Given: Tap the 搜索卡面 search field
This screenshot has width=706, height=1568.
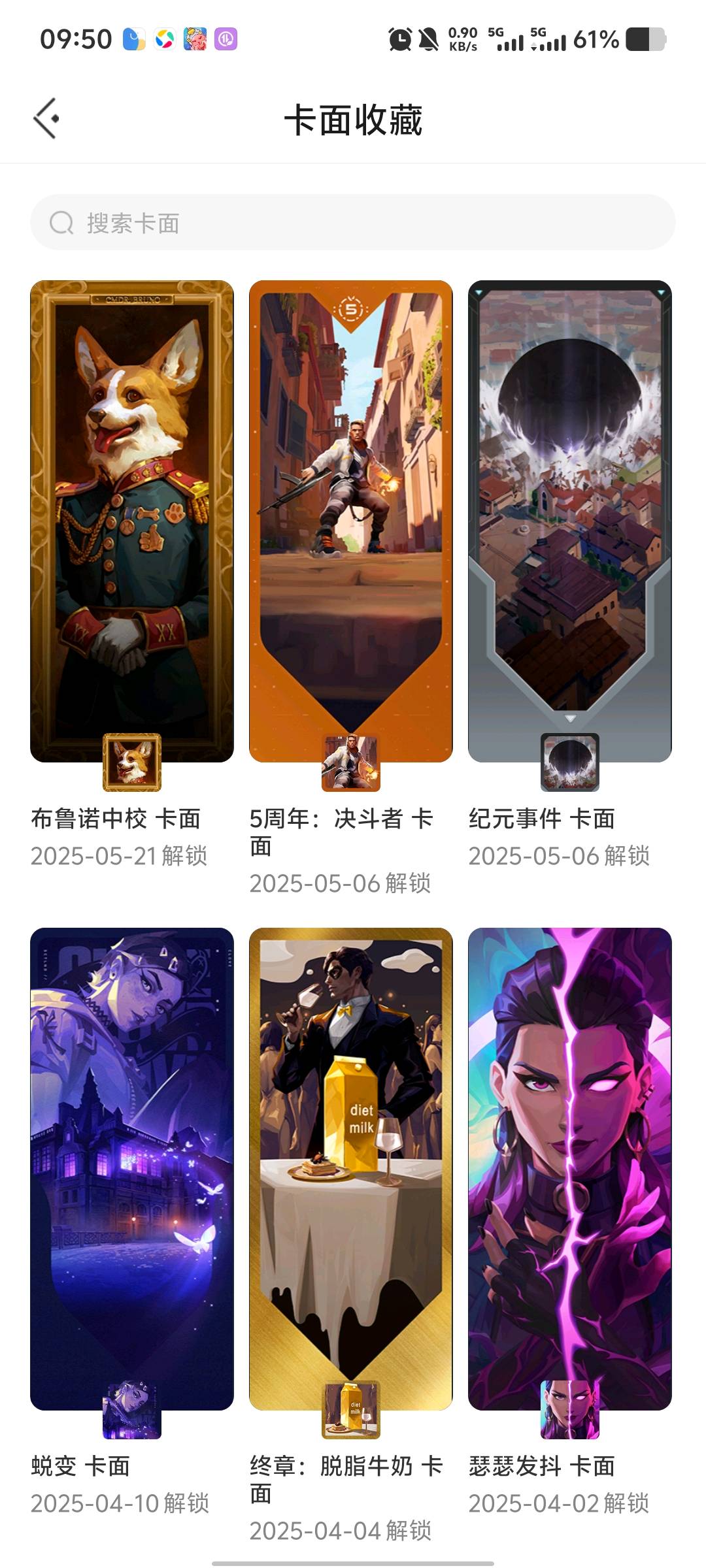Looking at the screenshot, I should point(353,223).
